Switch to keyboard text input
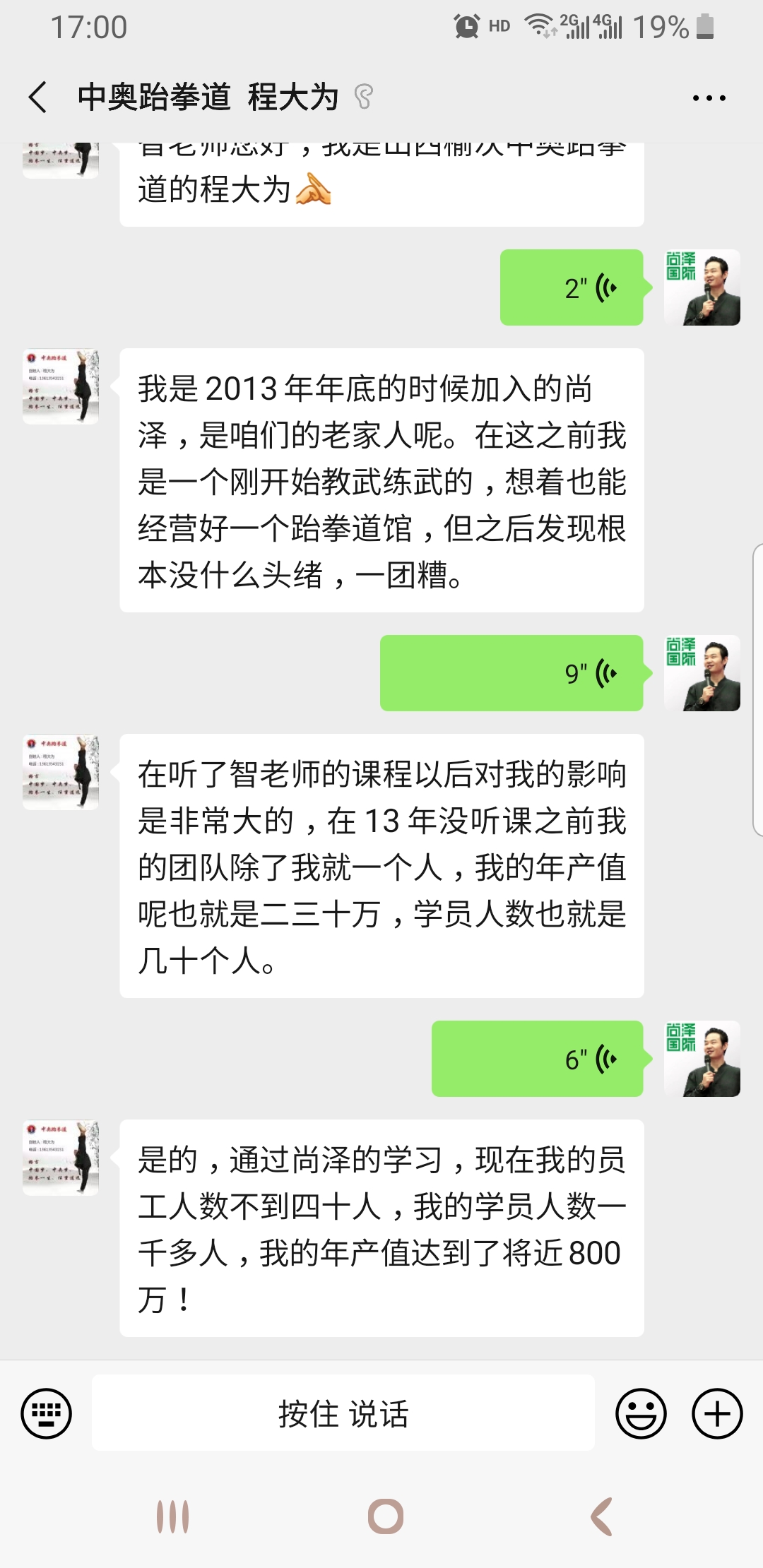The image size is (763, 1568). (x=47, y=1413)
